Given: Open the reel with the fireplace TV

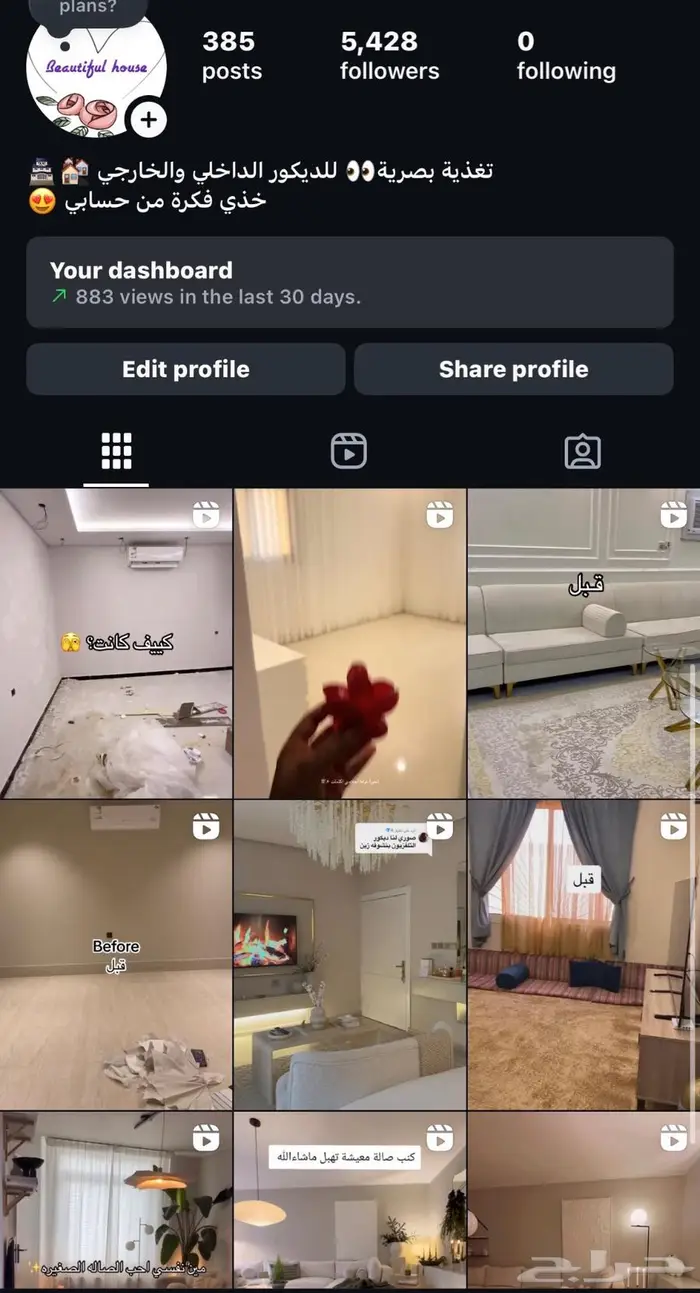Looking at the screenshot, I should (x=349, y=955).
